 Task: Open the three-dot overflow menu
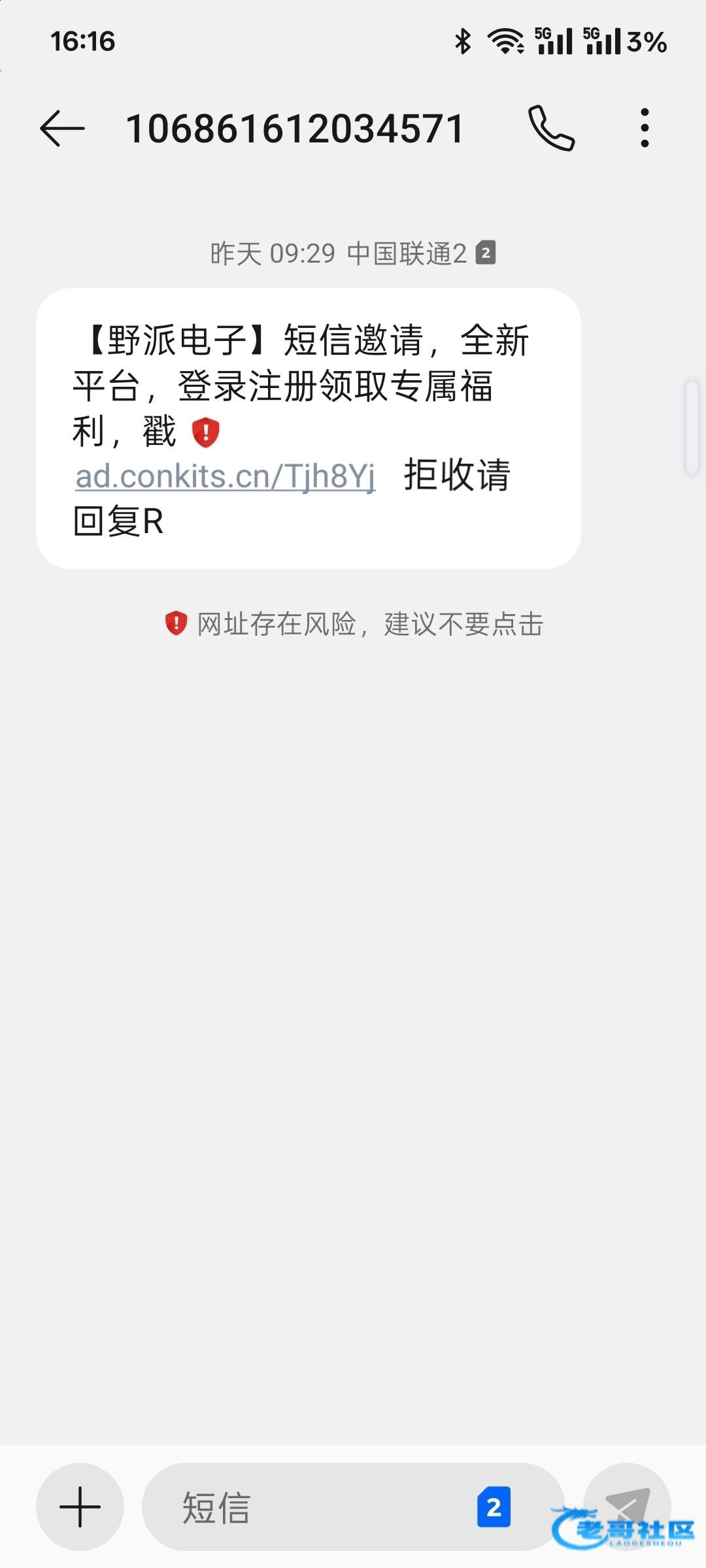(x=645, y=128)
